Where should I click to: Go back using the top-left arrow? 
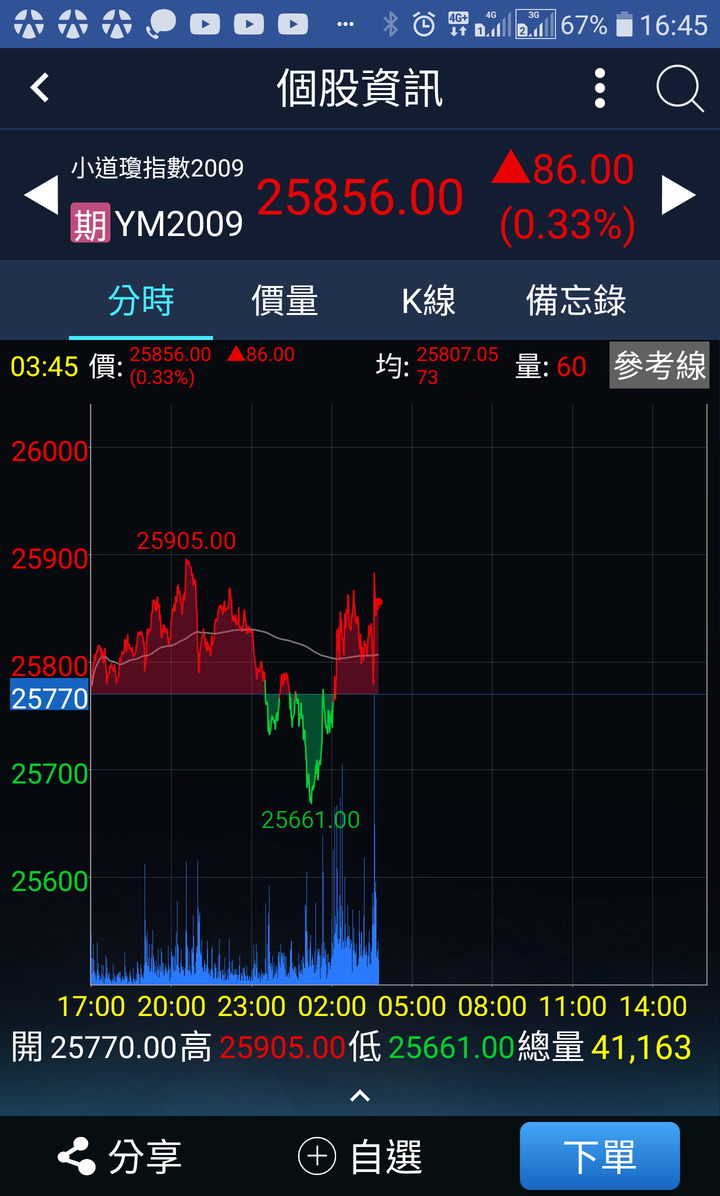point(40,88)
